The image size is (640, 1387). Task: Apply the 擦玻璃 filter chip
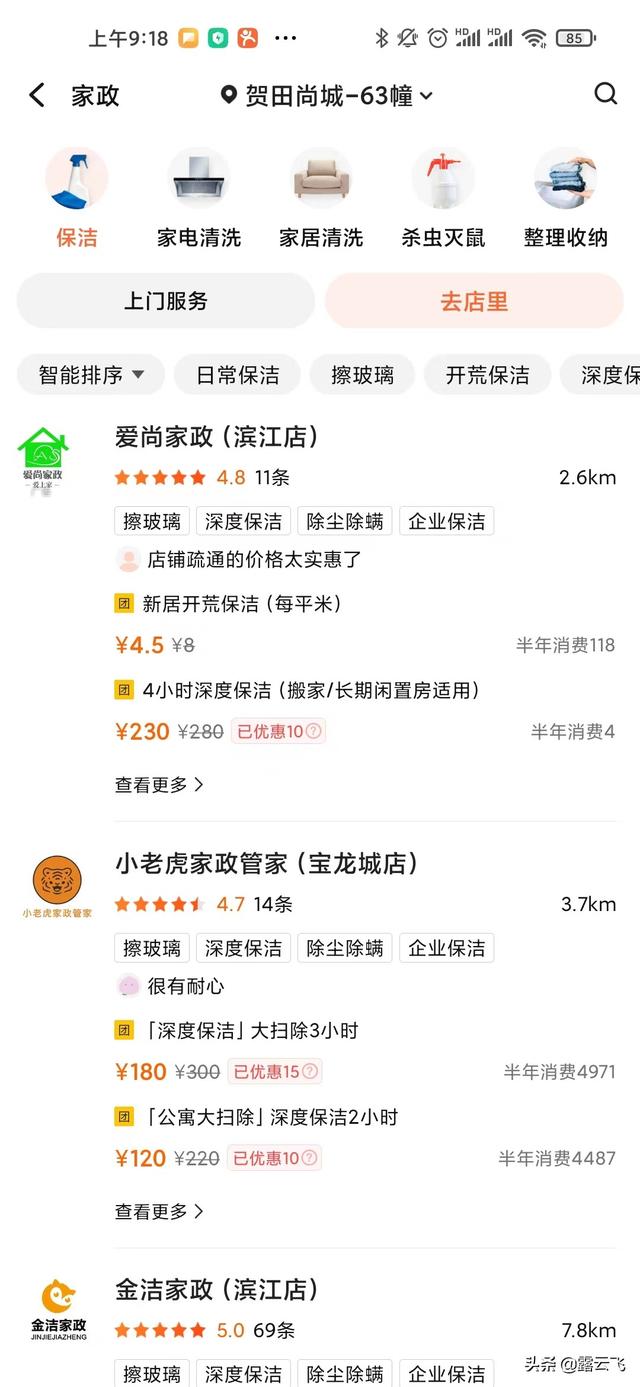click(x=362, y=375)
